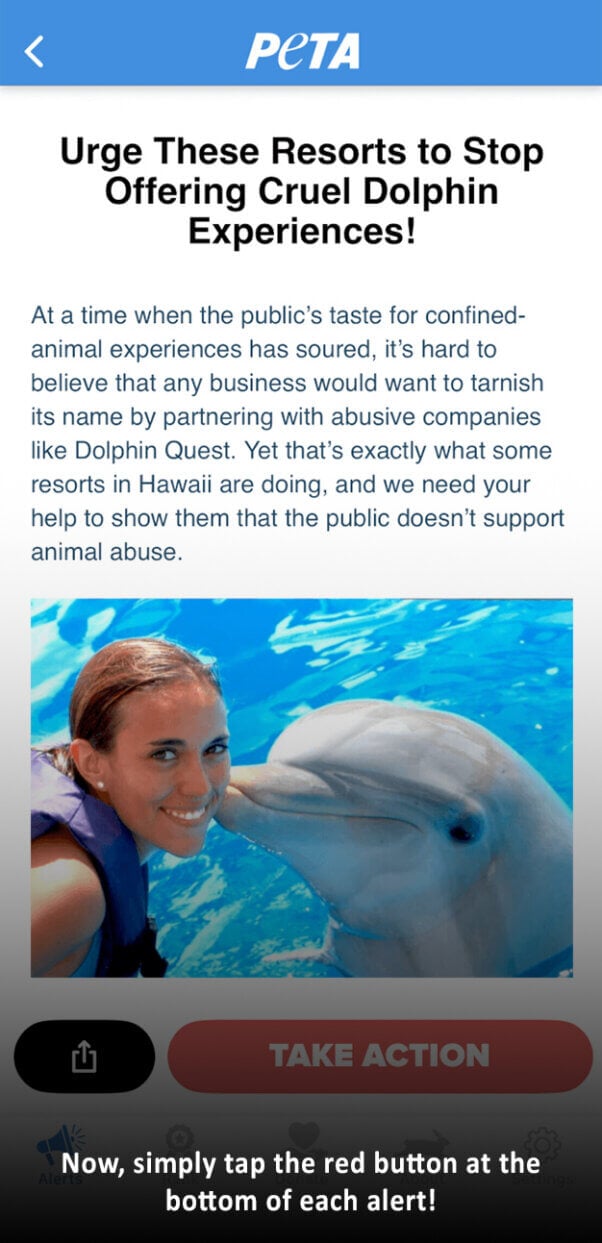Share this dolphin alert
The height and width of the screenshot is (1243, 602).
(x=85, y=1057)
